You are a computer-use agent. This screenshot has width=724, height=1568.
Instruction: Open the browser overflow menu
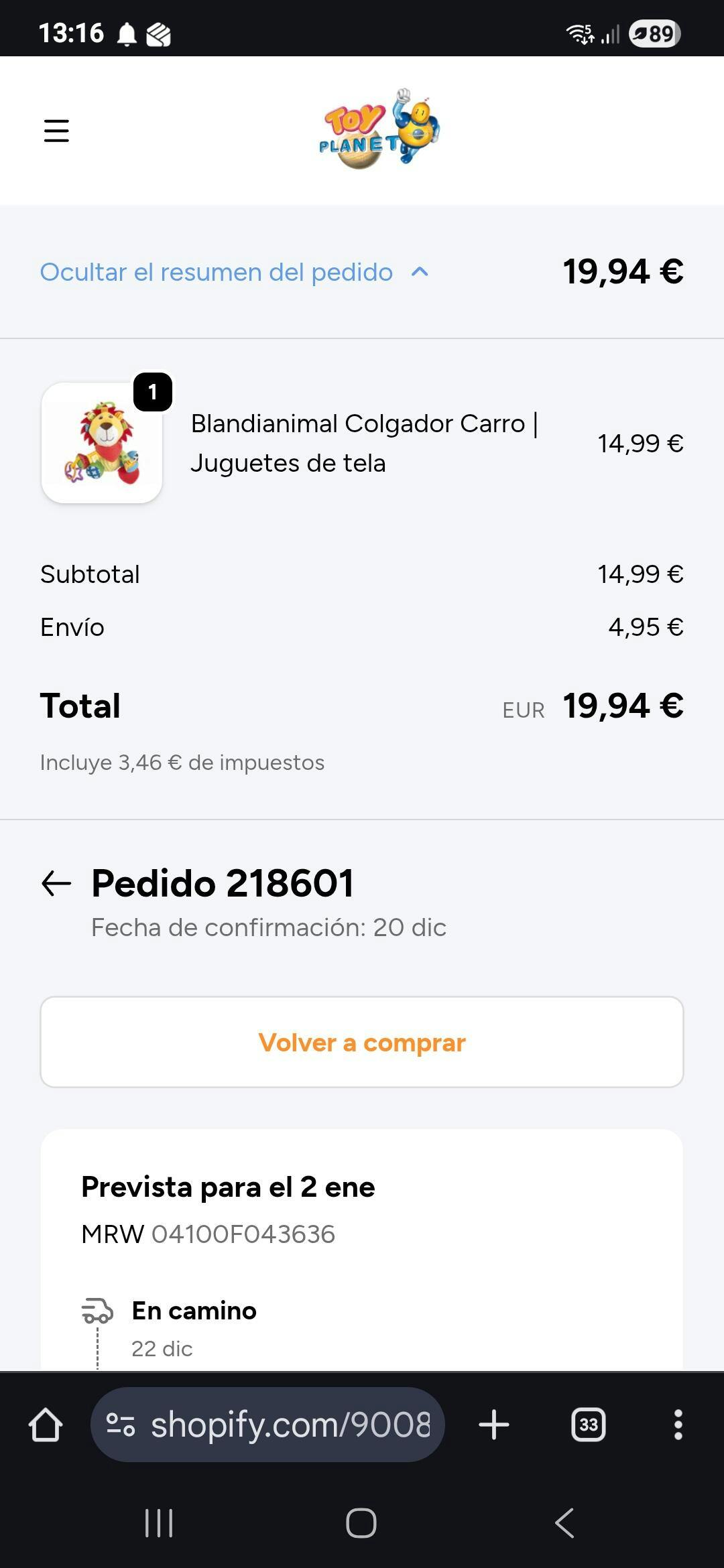click(x=678, y=1425)
